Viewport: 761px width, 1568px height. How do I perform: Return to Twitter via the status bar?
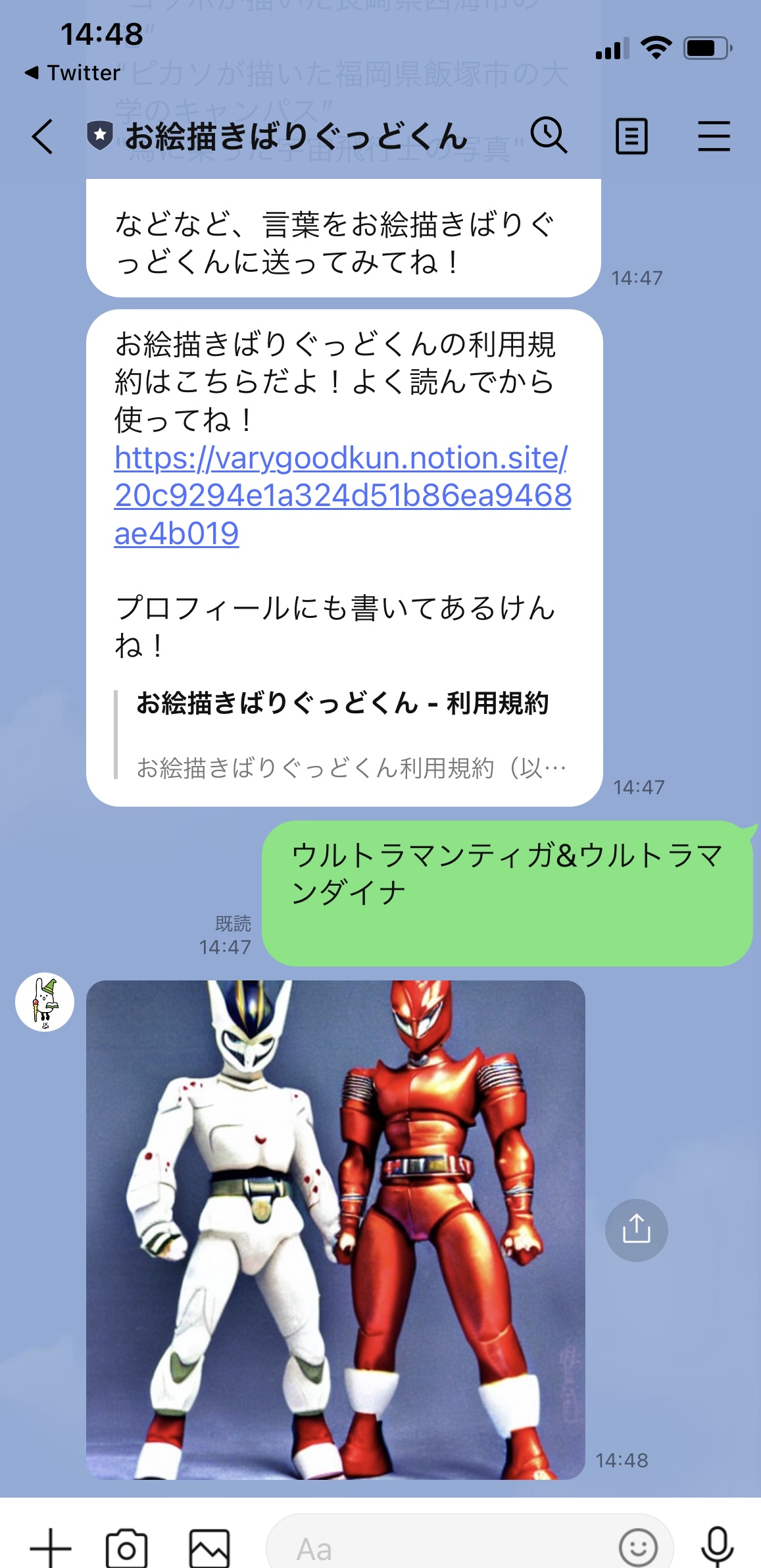click(72, 72)
